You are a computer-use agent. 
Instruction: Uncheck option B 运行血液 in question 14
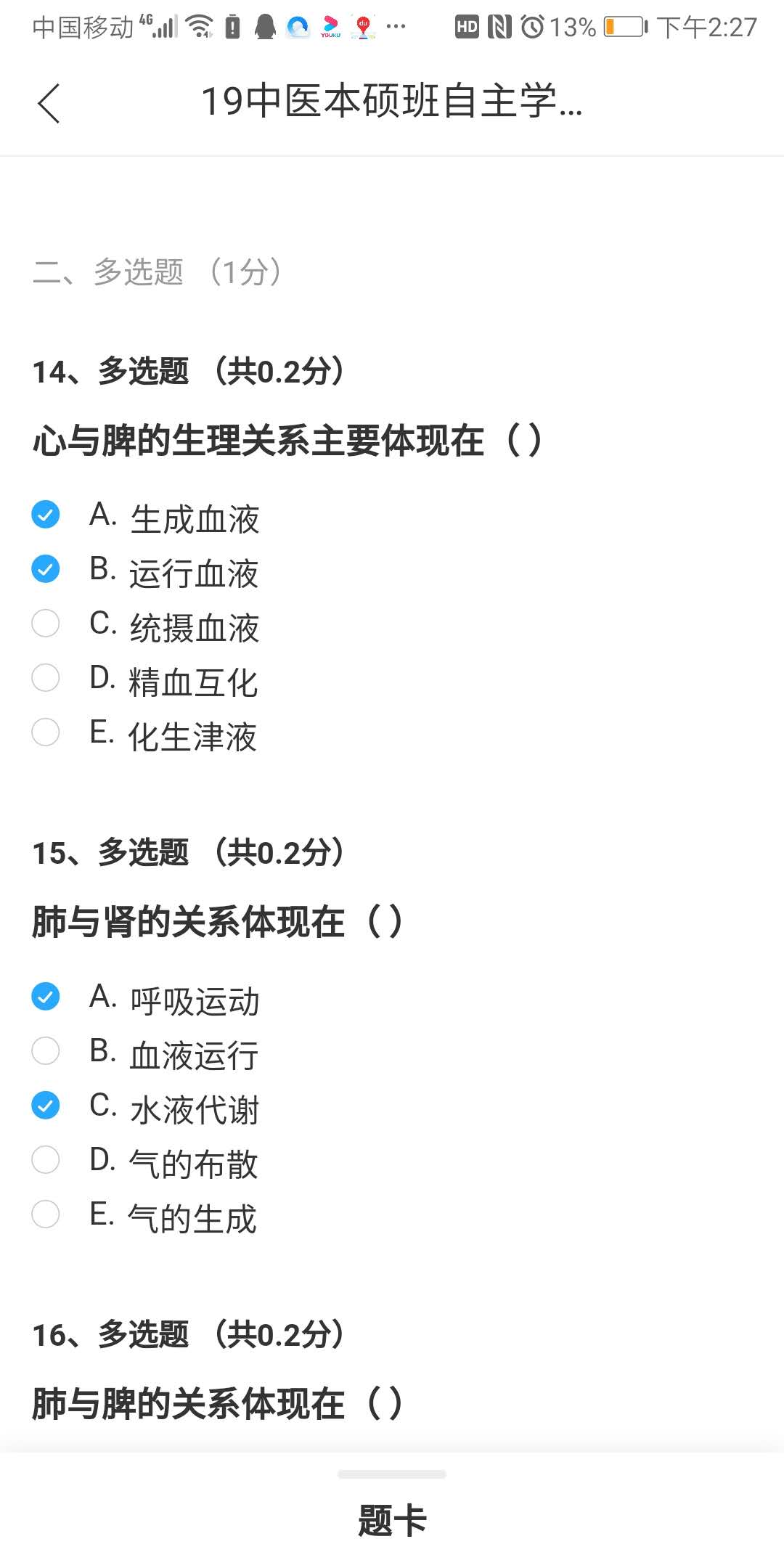[x=46, y=569]
